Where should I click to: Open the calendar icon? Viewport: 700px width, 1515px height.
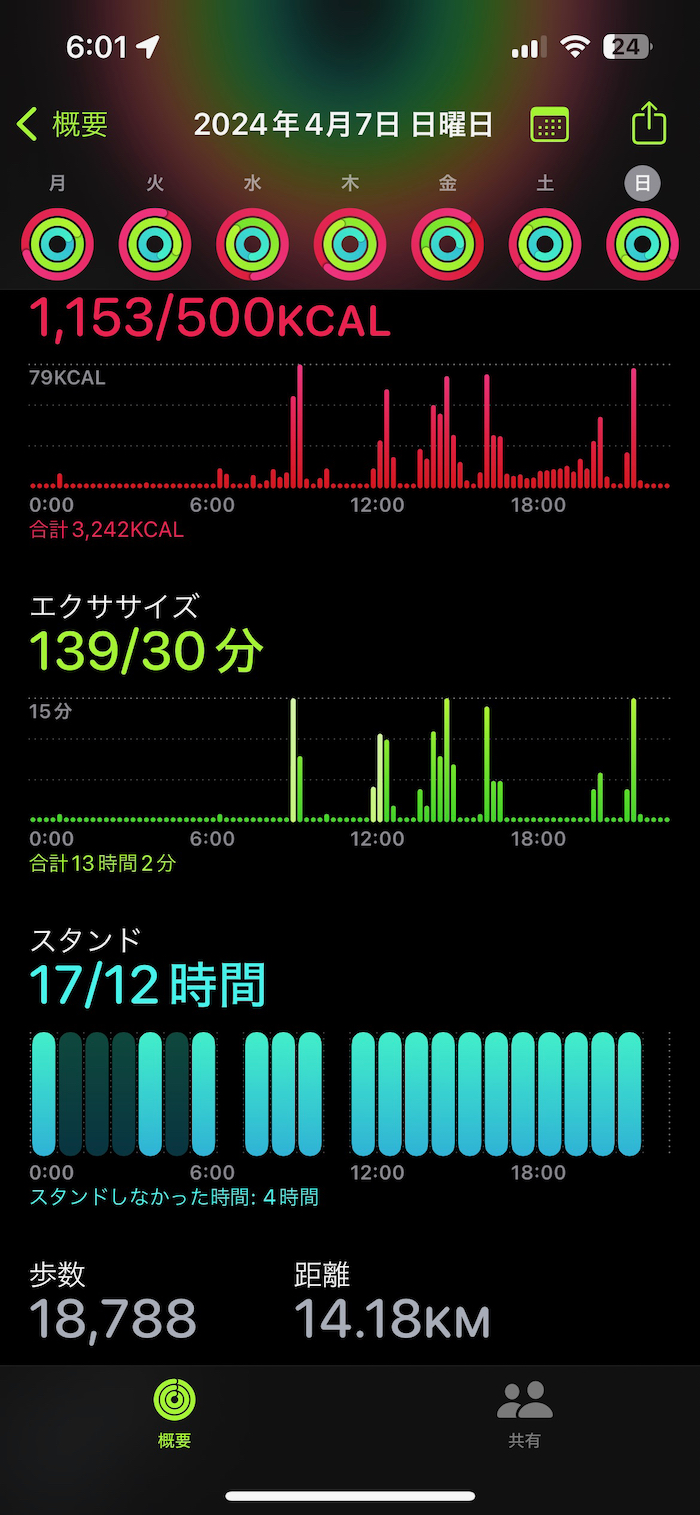coord(549,125)
